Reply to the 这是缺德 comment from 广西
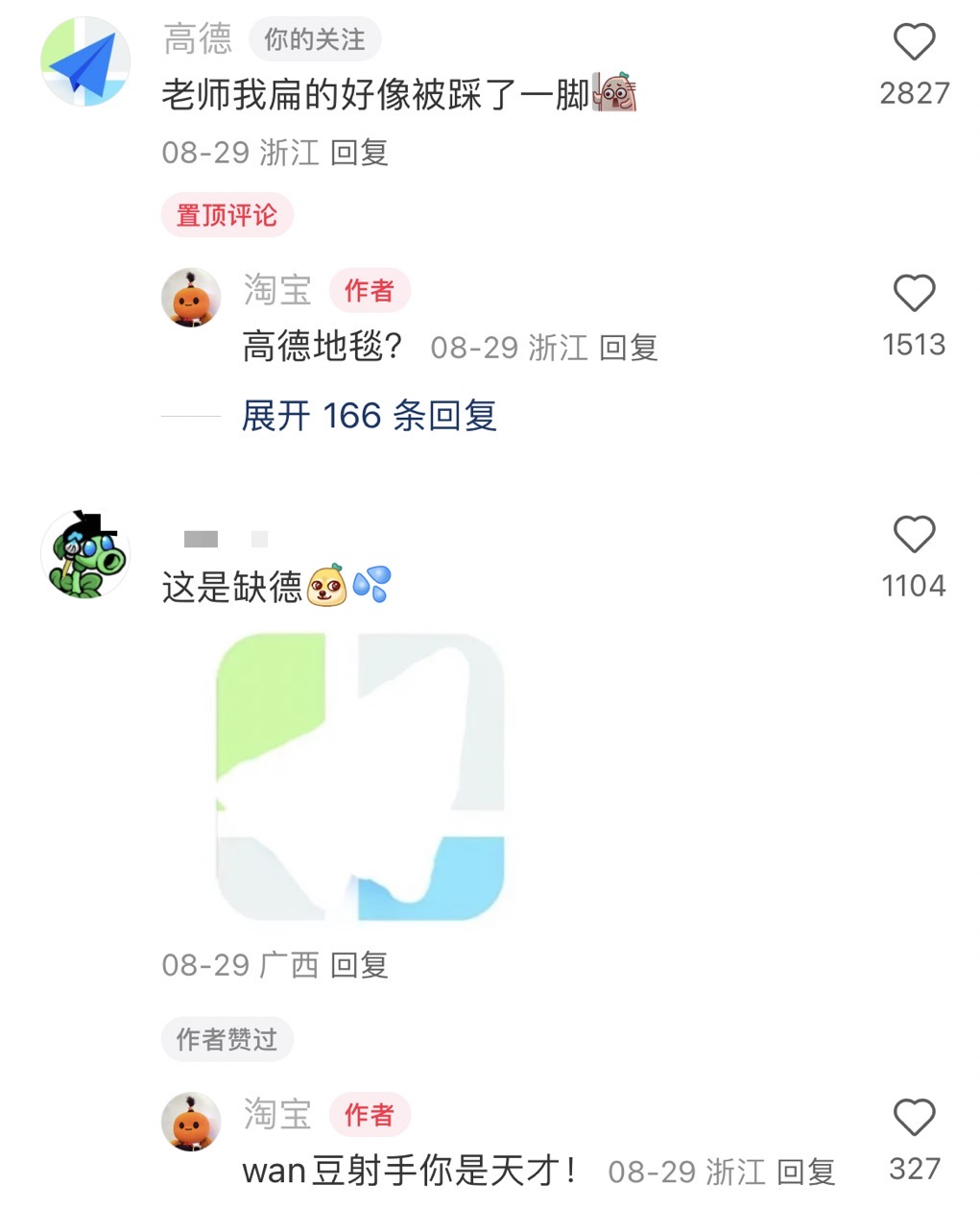 [x=359, y=965]
